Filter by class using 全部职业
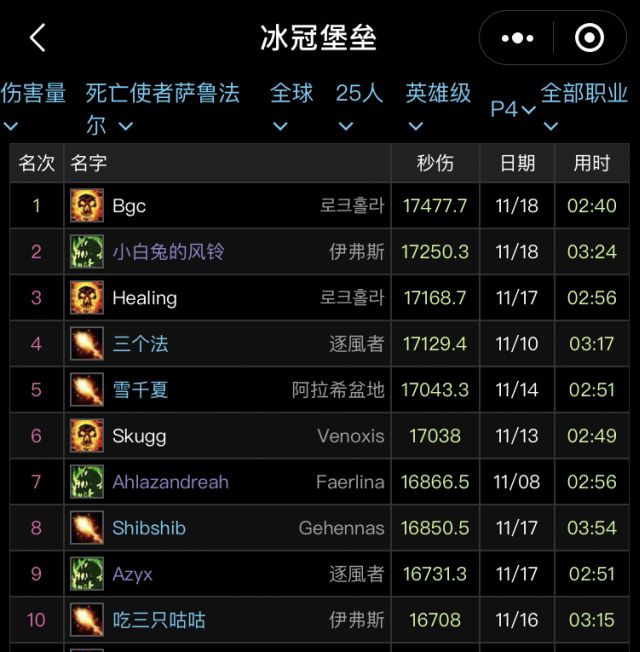Image resolution: width=640 pixels, height=652 pixels. [584, 108]
